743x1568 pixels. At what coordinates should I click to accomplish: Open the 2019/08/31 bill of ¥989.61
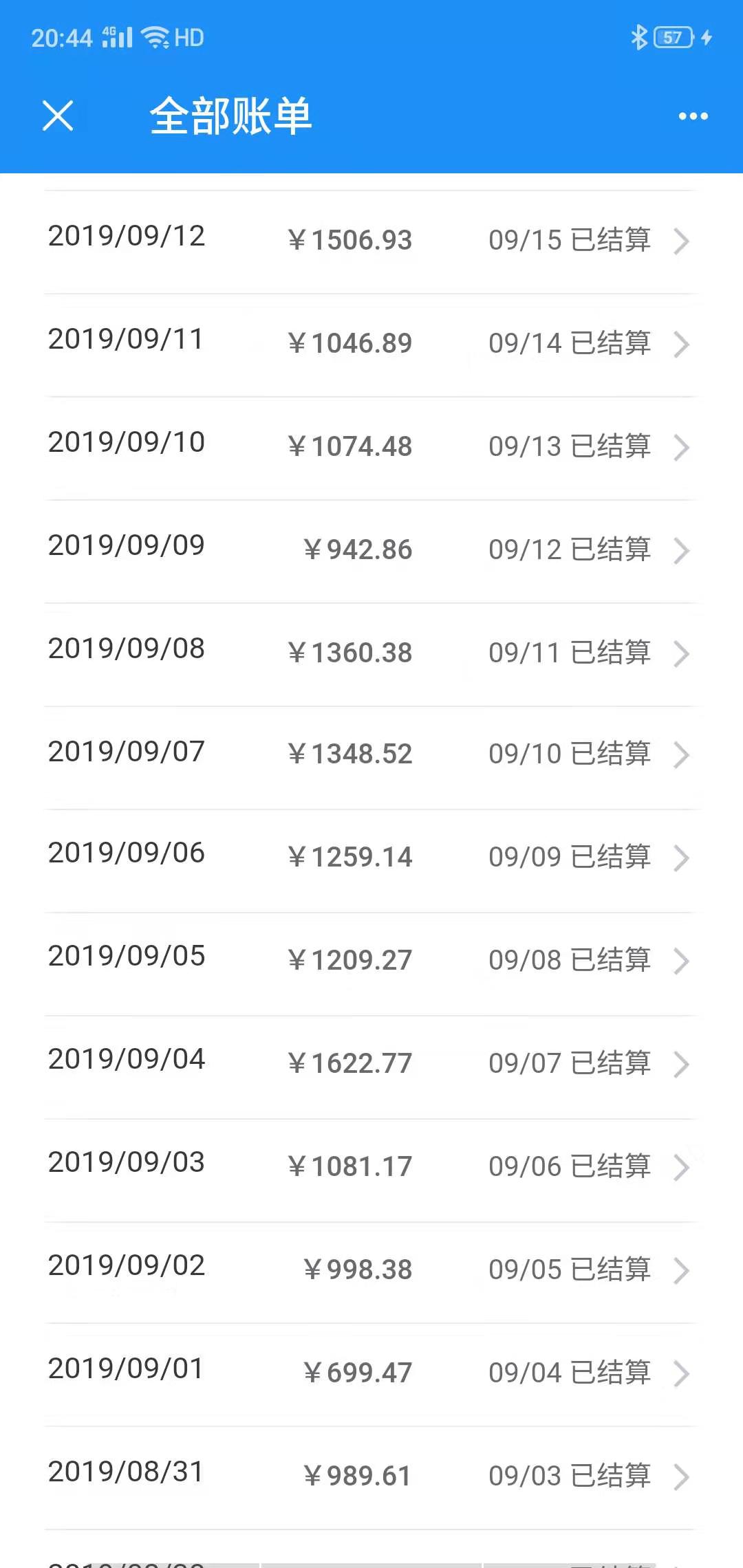371,1478
